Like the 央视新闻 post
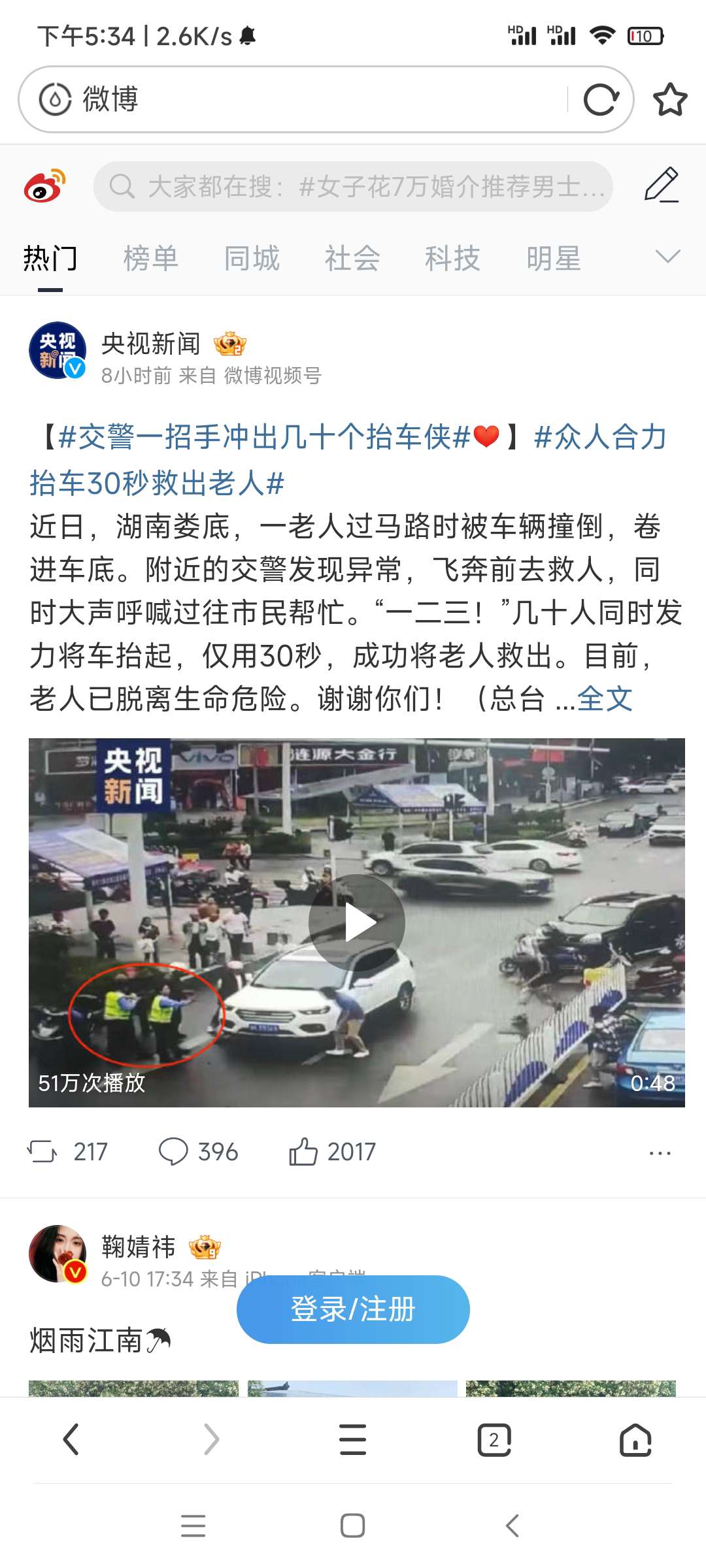The height and width of the screenshot is (1568, 706). point(332,1151)
